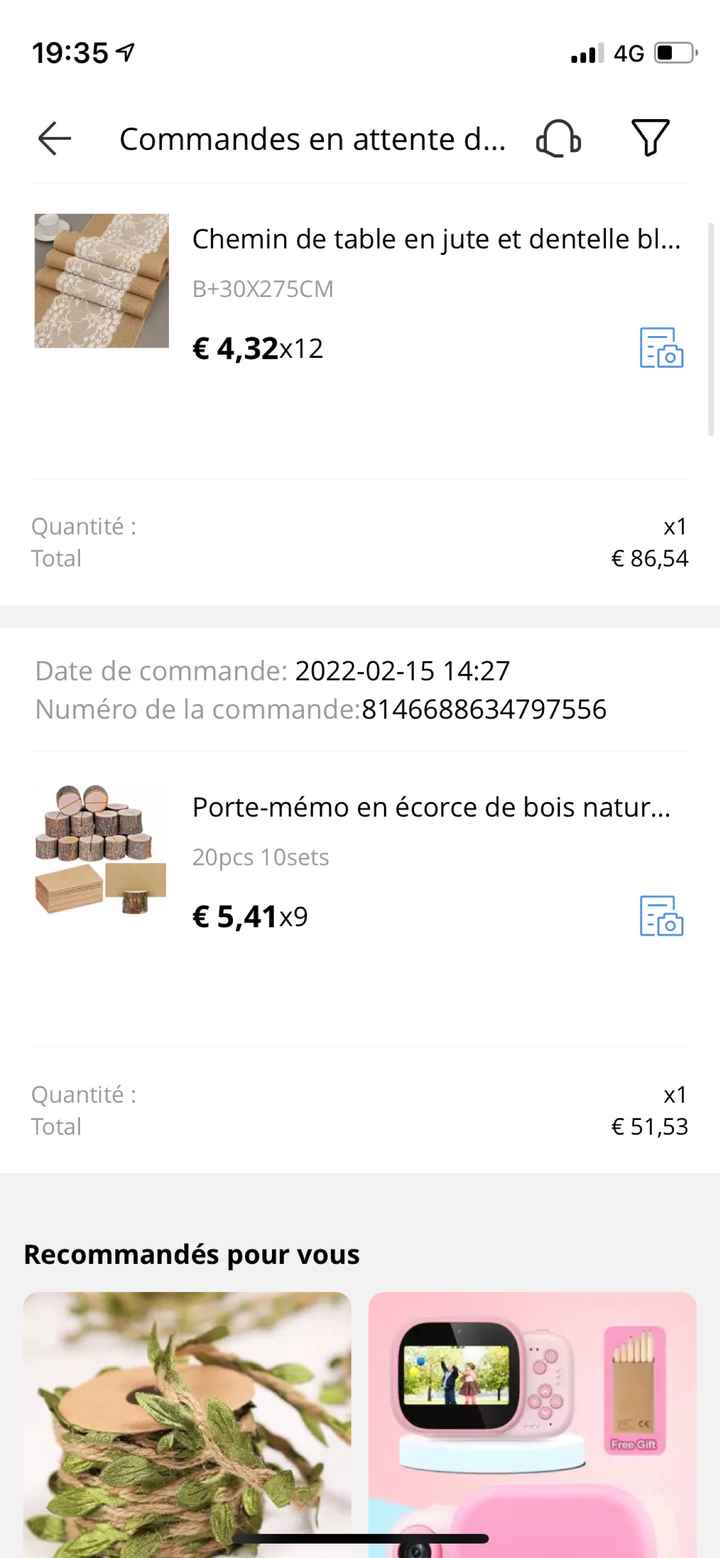Open the green leaf twine recommended item
The height and width of the screenshot is (1558, 720).
coord(186,1420)
